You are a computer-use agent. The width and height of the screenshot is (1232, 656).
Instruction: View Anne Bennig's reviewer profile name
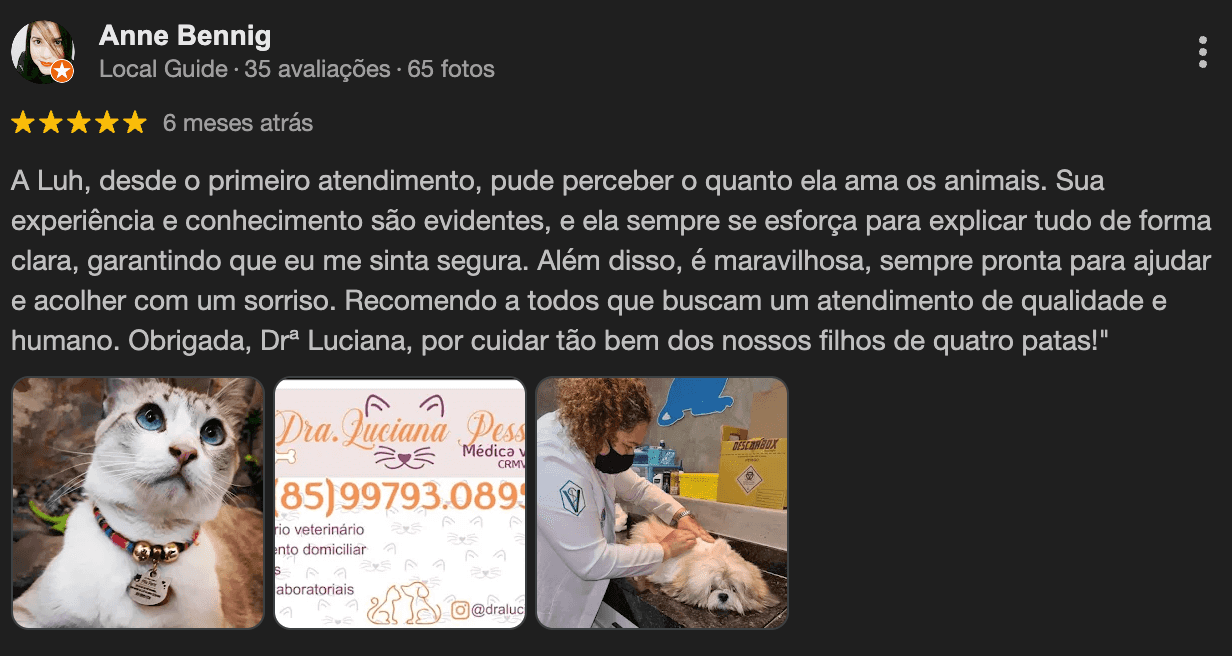click(x=185, y=37)
